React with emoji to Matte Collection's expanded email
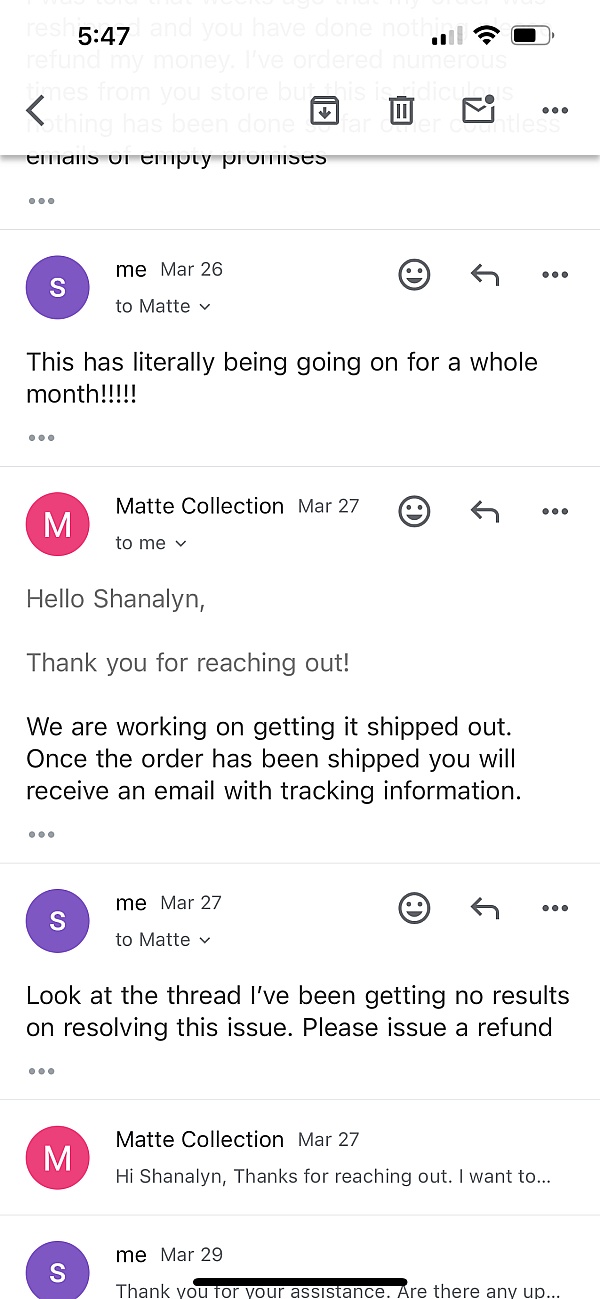The image size is (600, 1299). [x=414, y=512]
